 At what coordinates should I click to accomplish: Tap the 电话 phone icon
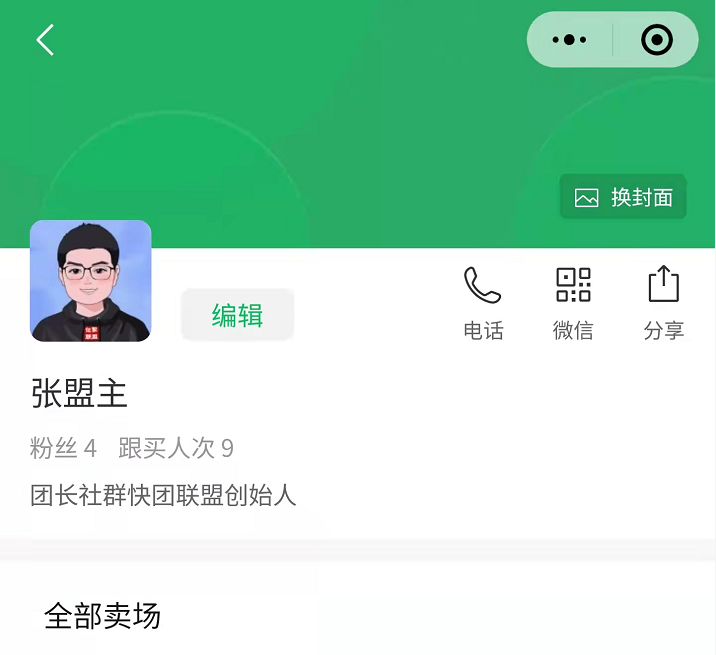click(483, 302)
